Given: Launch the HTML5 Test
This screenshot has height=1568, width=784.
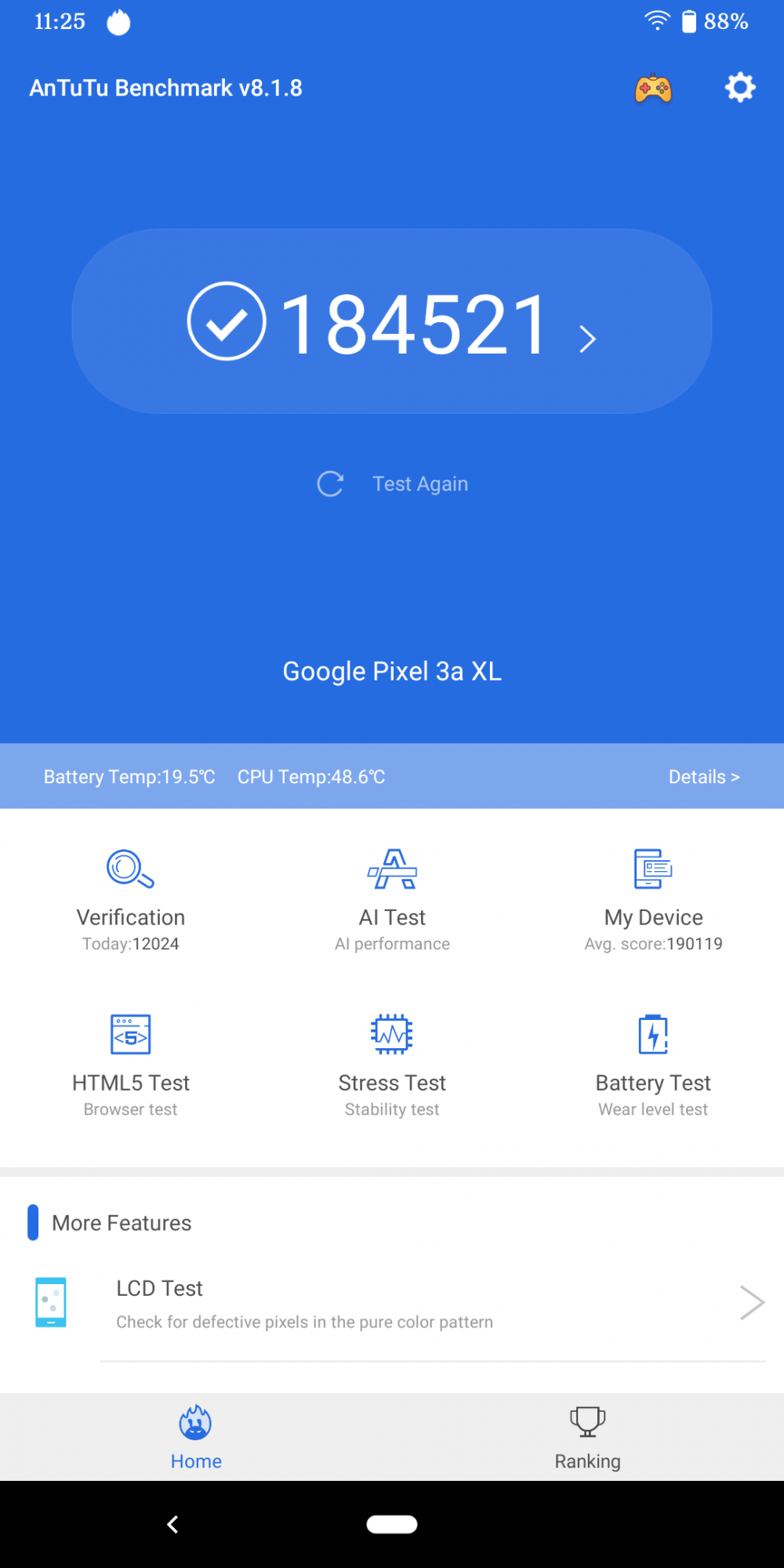Looking at the screenshot, I should click(131, 1065).
